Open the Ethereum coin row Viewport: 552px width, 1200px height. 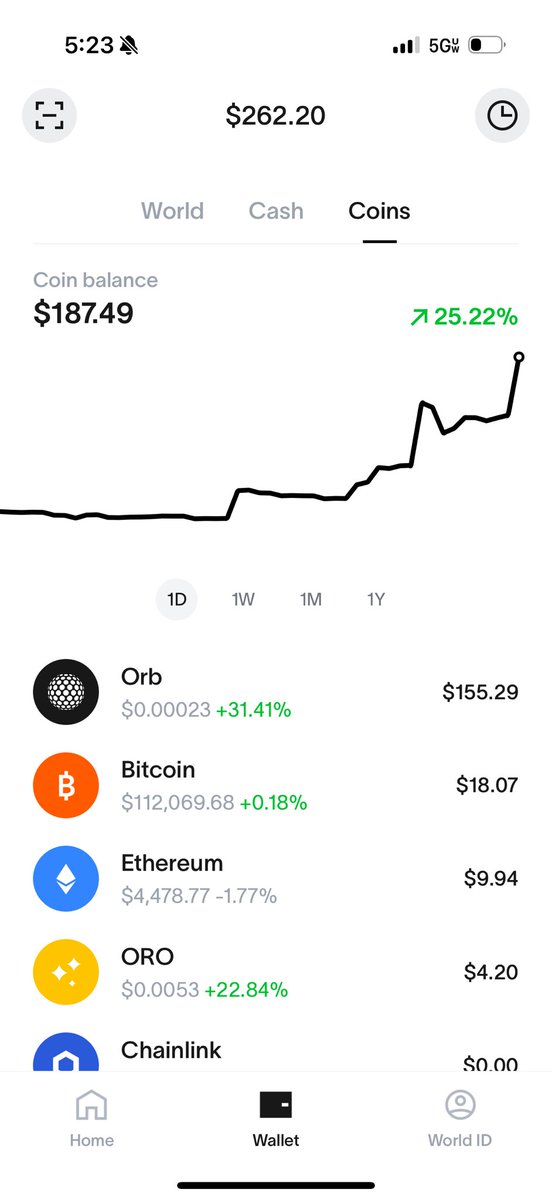point(276,878)
